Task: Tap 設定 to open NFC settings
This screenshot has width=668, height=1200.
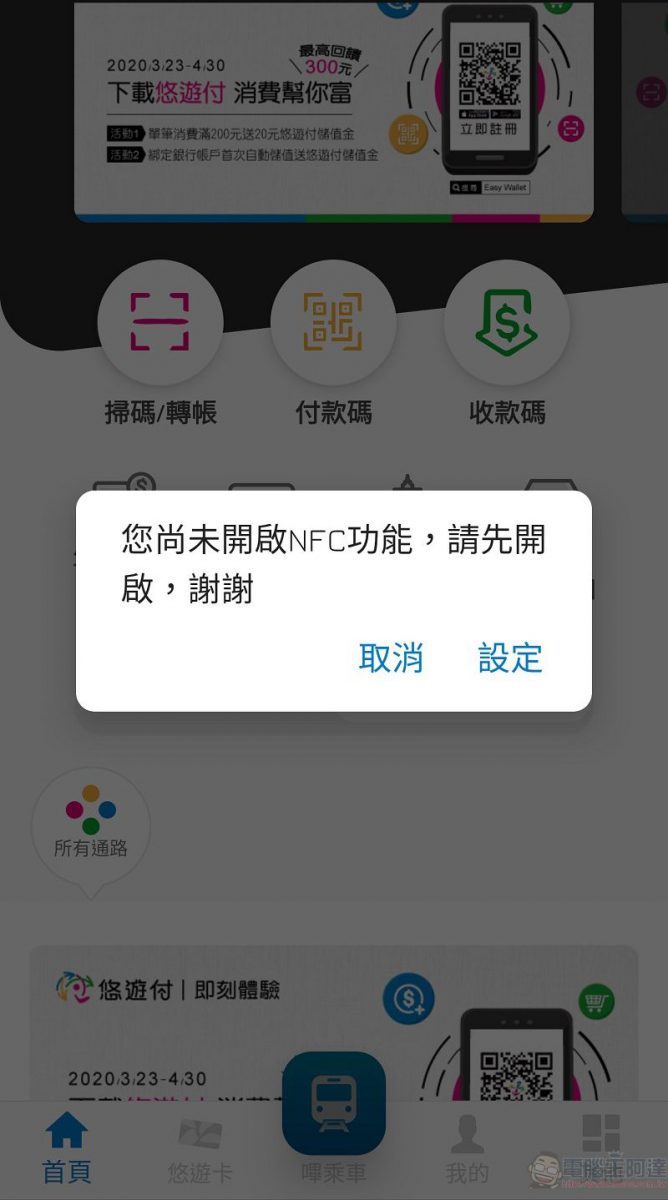Action: pos(510,658)
